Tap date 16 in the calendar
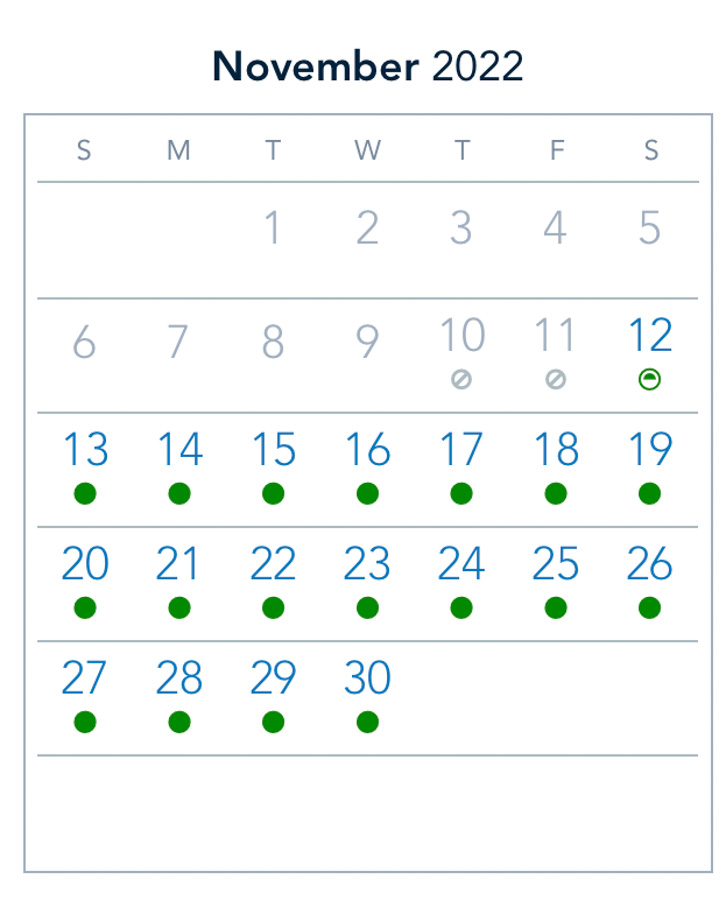The width and height of the screenshot is (726, 900). pyautogui.click(x=367, y=465)
